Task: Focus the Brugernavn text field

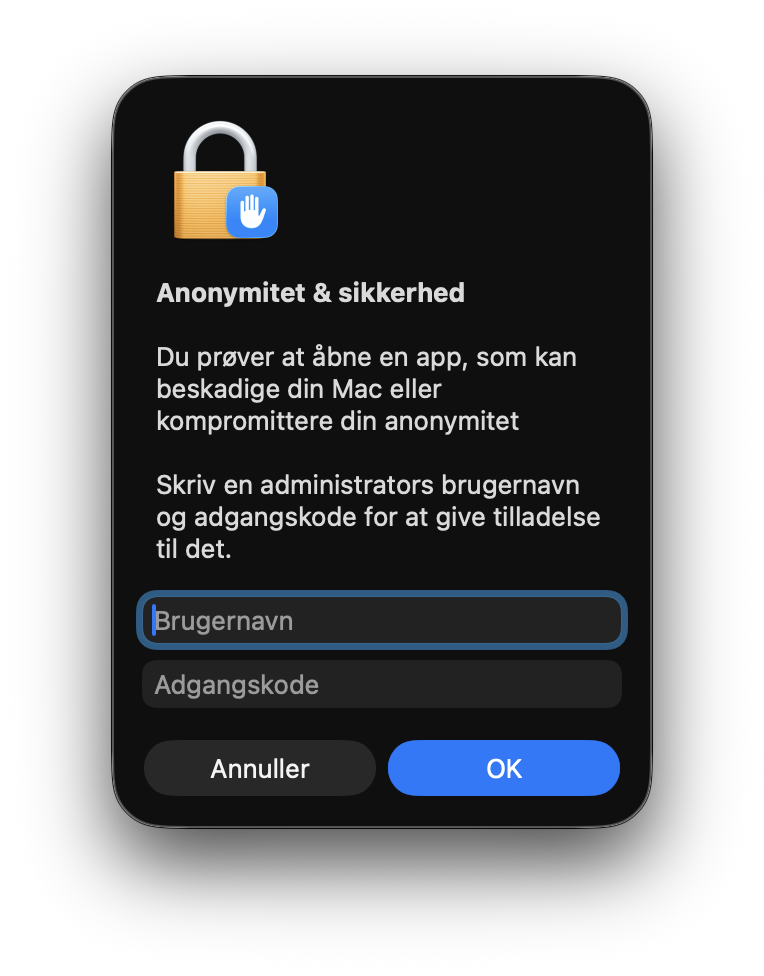Action: click(381, 621)
